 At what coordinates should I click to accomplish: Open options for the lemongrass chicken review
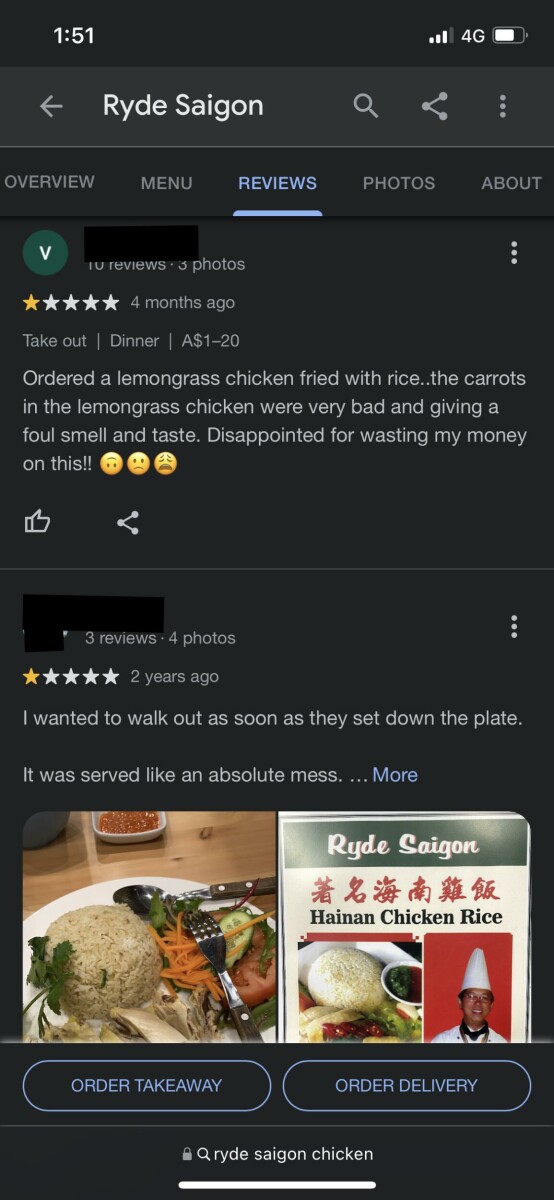point(514,252)
